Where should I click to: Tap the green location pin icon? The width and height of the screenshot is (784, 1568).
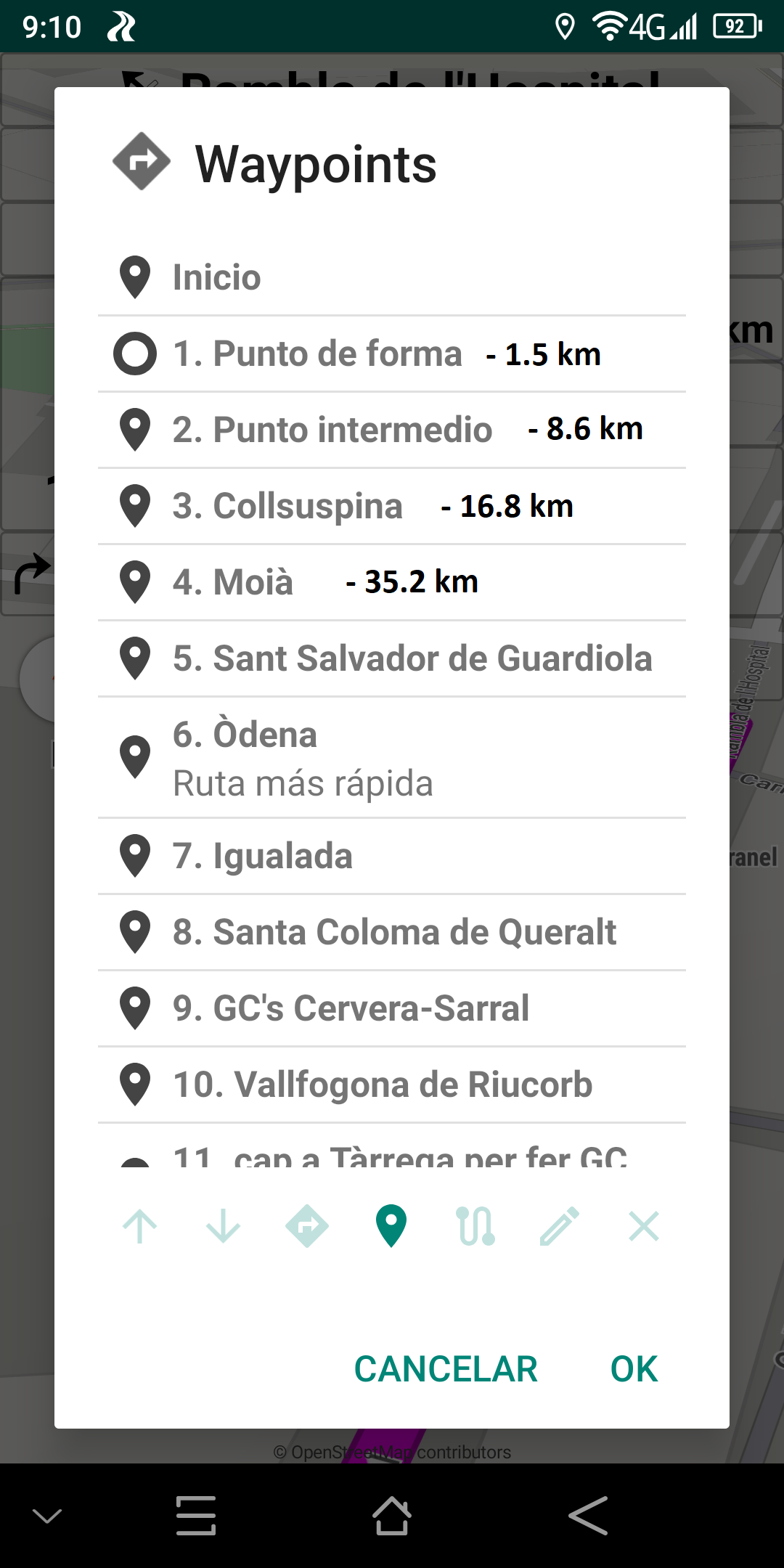(x=391, y=1226)
